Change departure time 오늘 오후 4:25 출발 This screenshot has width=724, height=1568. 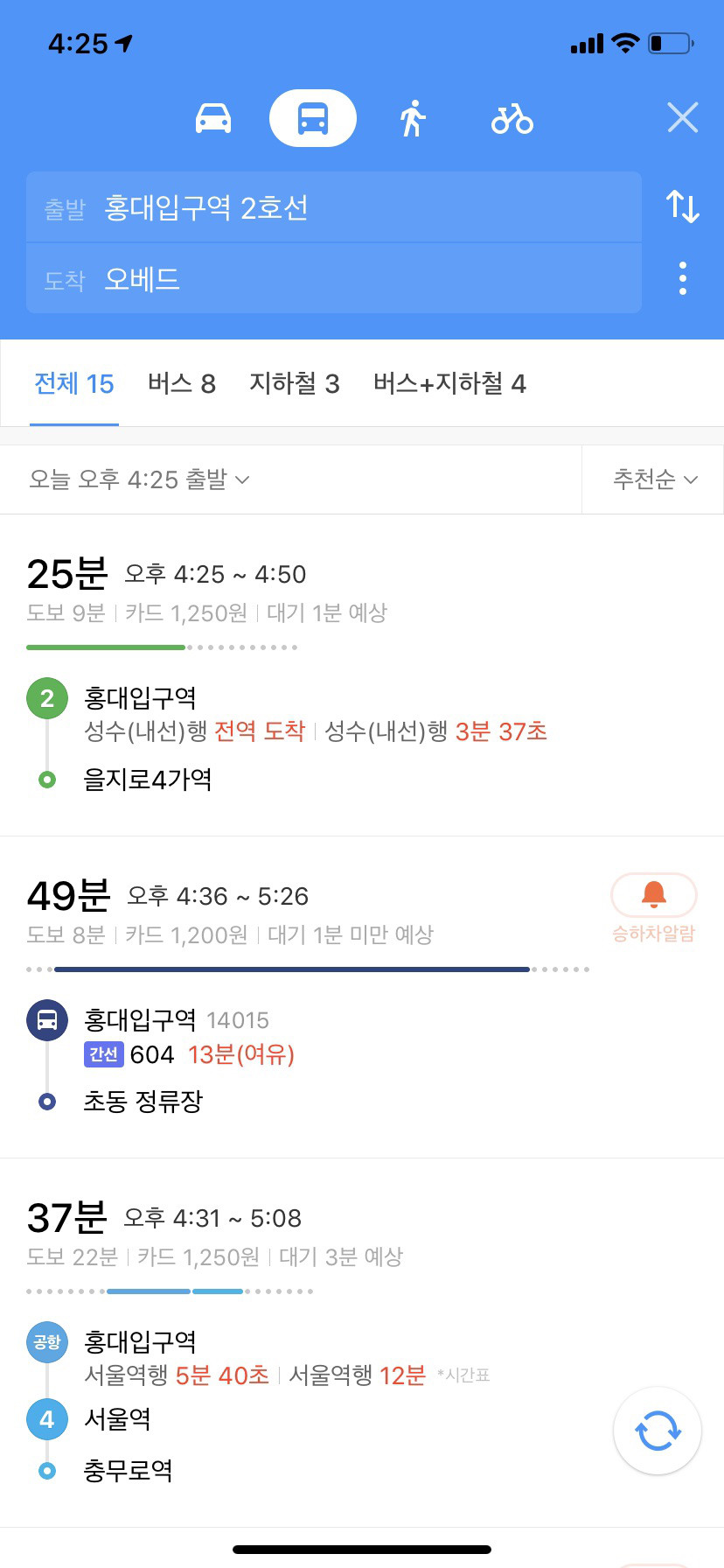point(139,479)
